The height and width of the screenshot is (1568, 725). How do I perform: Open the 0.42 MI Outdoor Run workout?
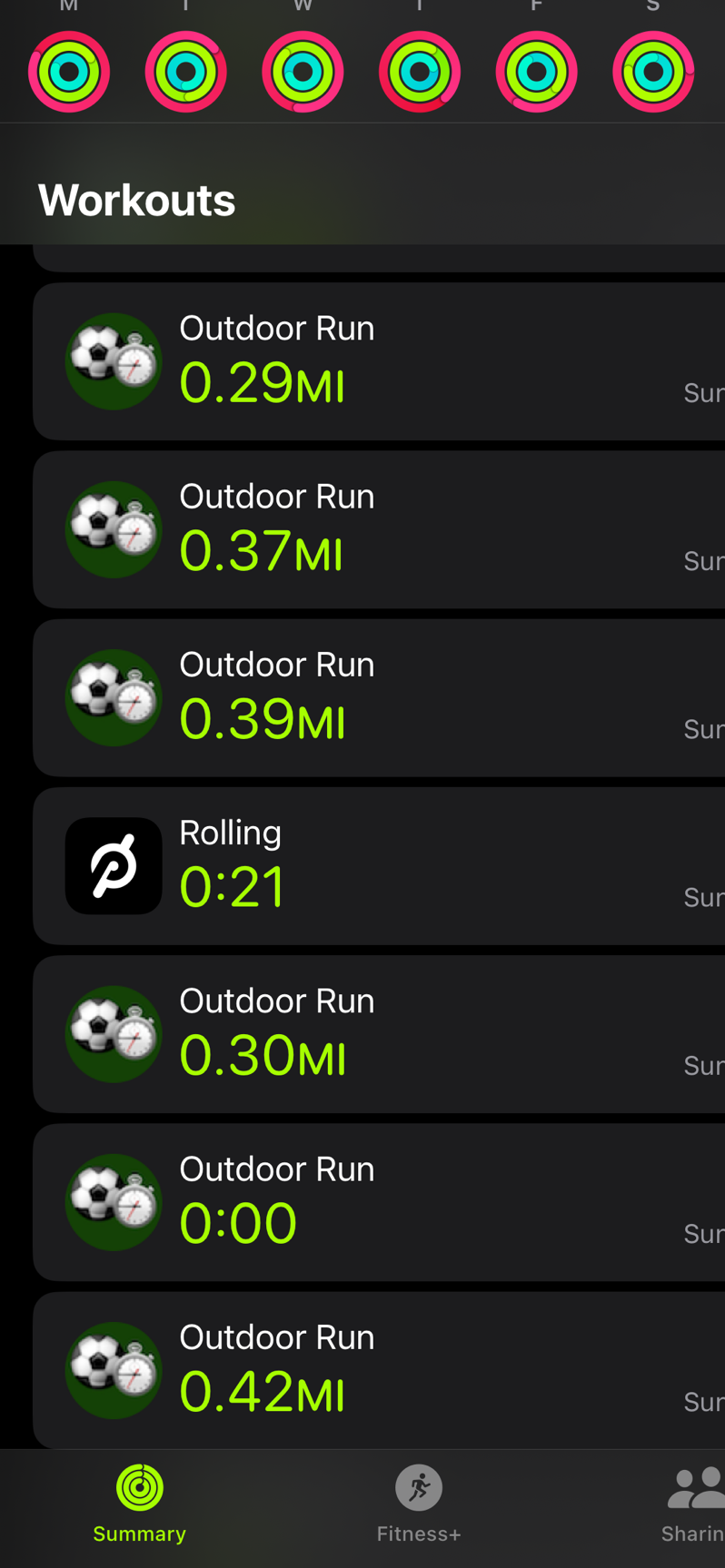pyautogui.click(x=379, y=1369)
